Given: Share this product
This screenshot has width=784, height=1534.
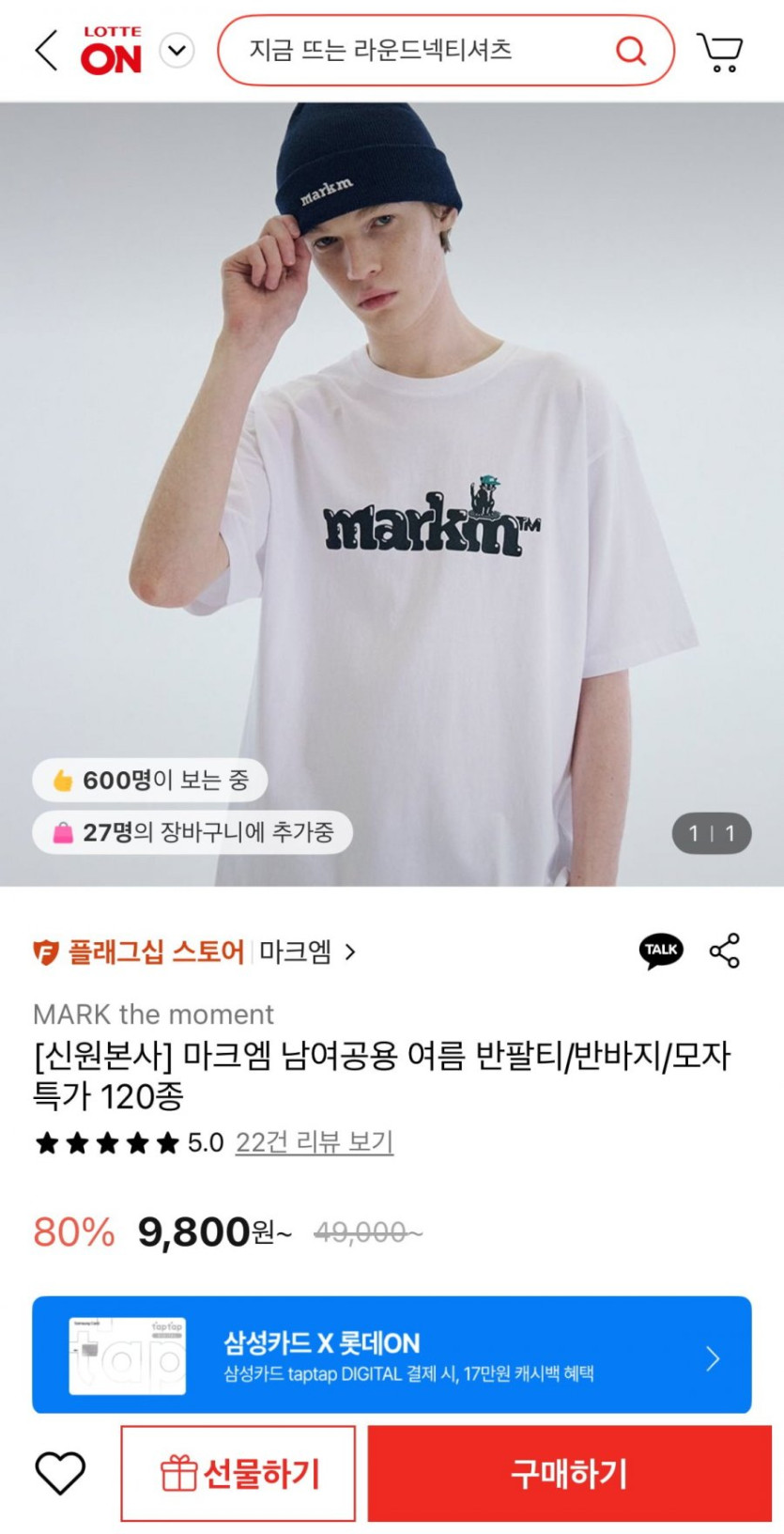Looking at the screenshot, I should [x=724, y=951].
